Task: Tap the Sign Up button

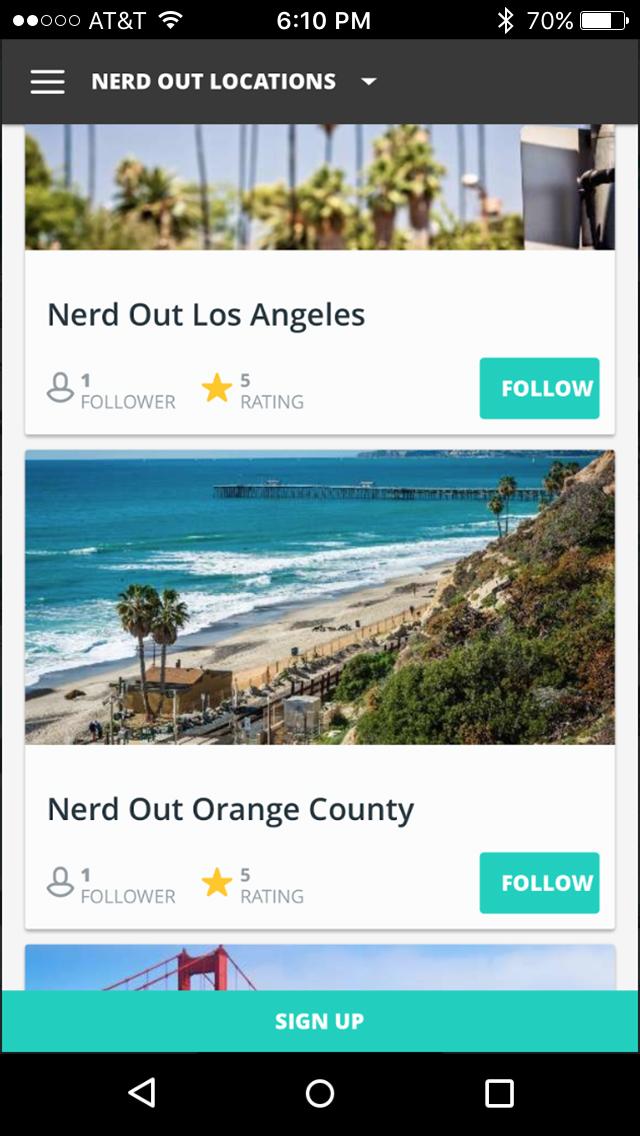Action: (320, 1021)
